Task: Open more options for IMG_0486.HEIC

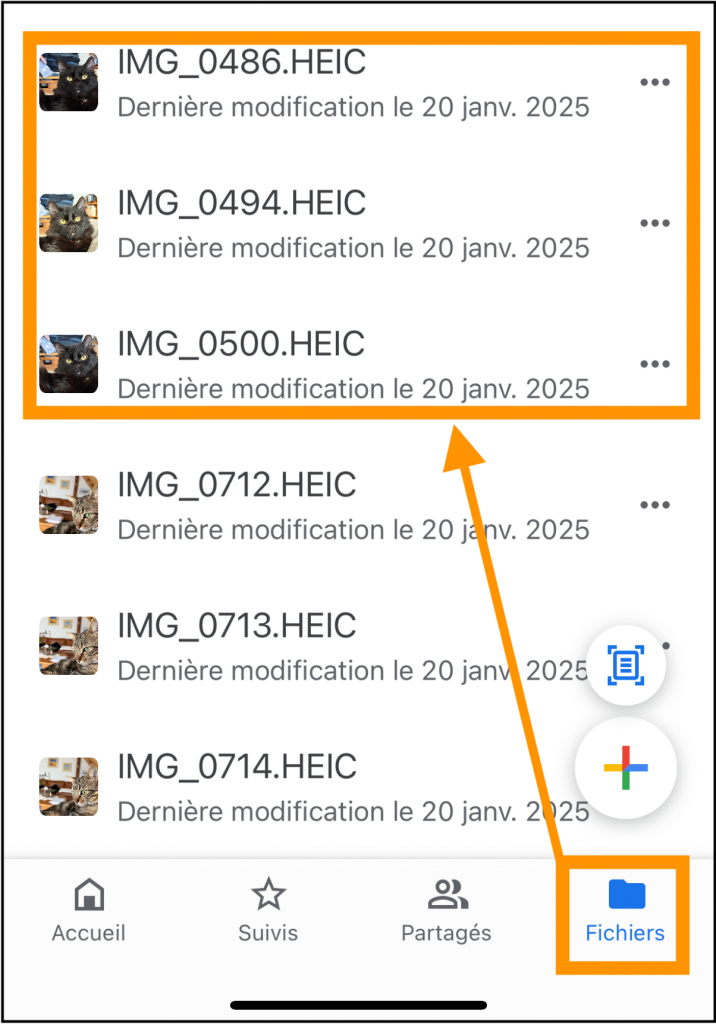Action: [655, 82]
